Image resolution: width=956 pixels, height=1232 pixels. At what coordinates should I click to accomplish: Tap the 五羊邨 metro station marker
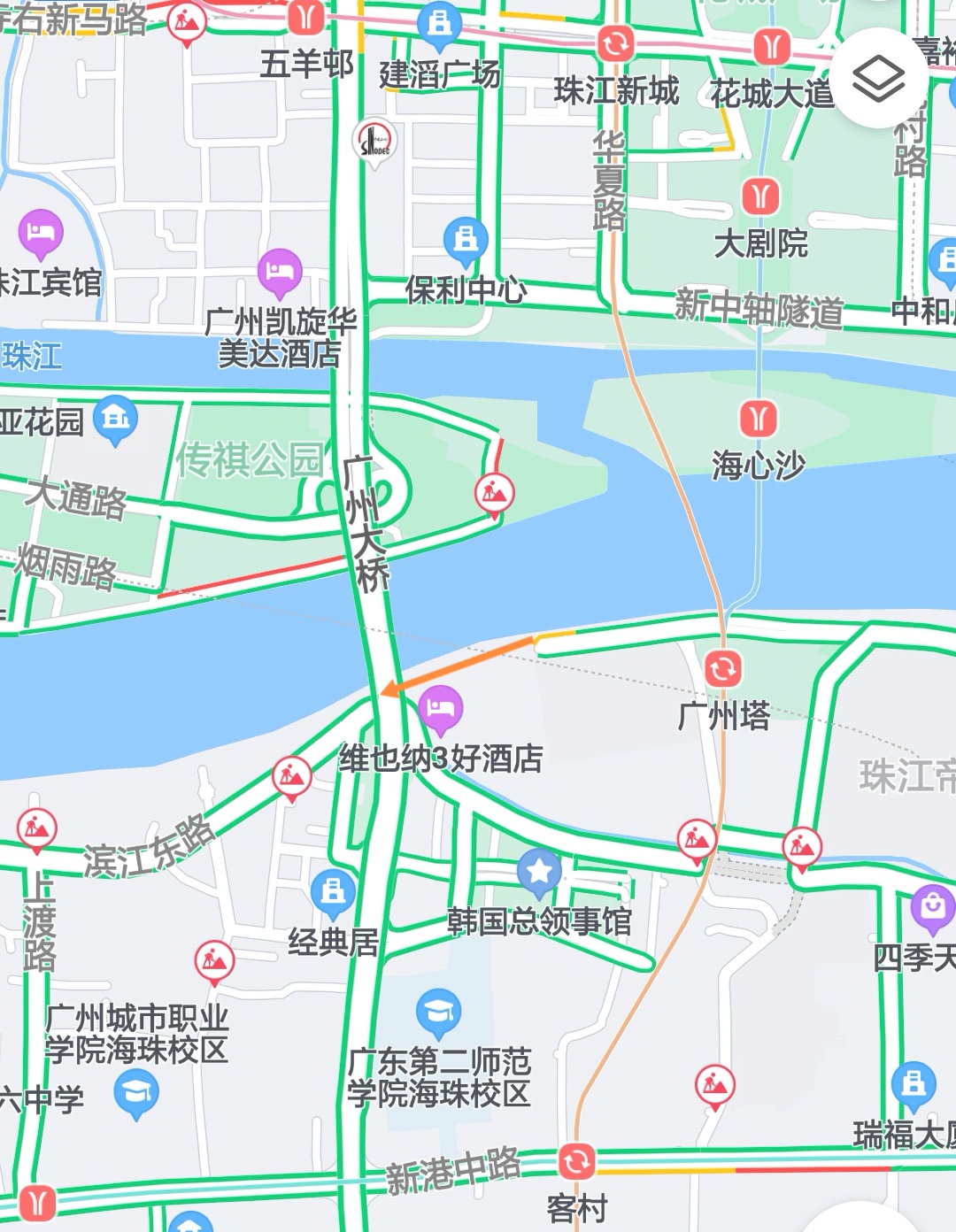[x=306, y=18]
